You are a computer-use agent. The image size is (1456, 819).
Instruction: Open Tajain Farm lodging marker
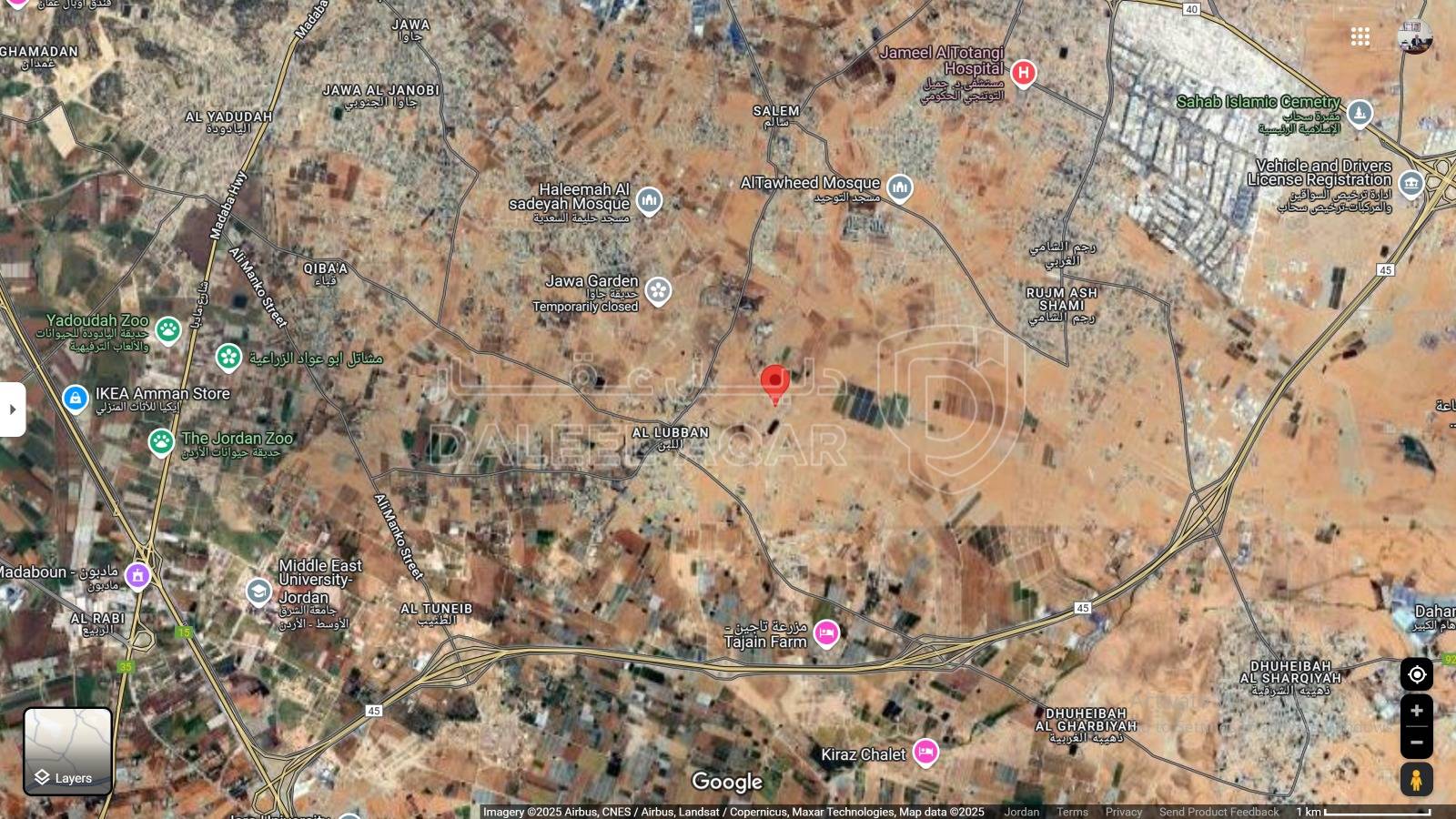pyautogui.click(x=826, y=632)
